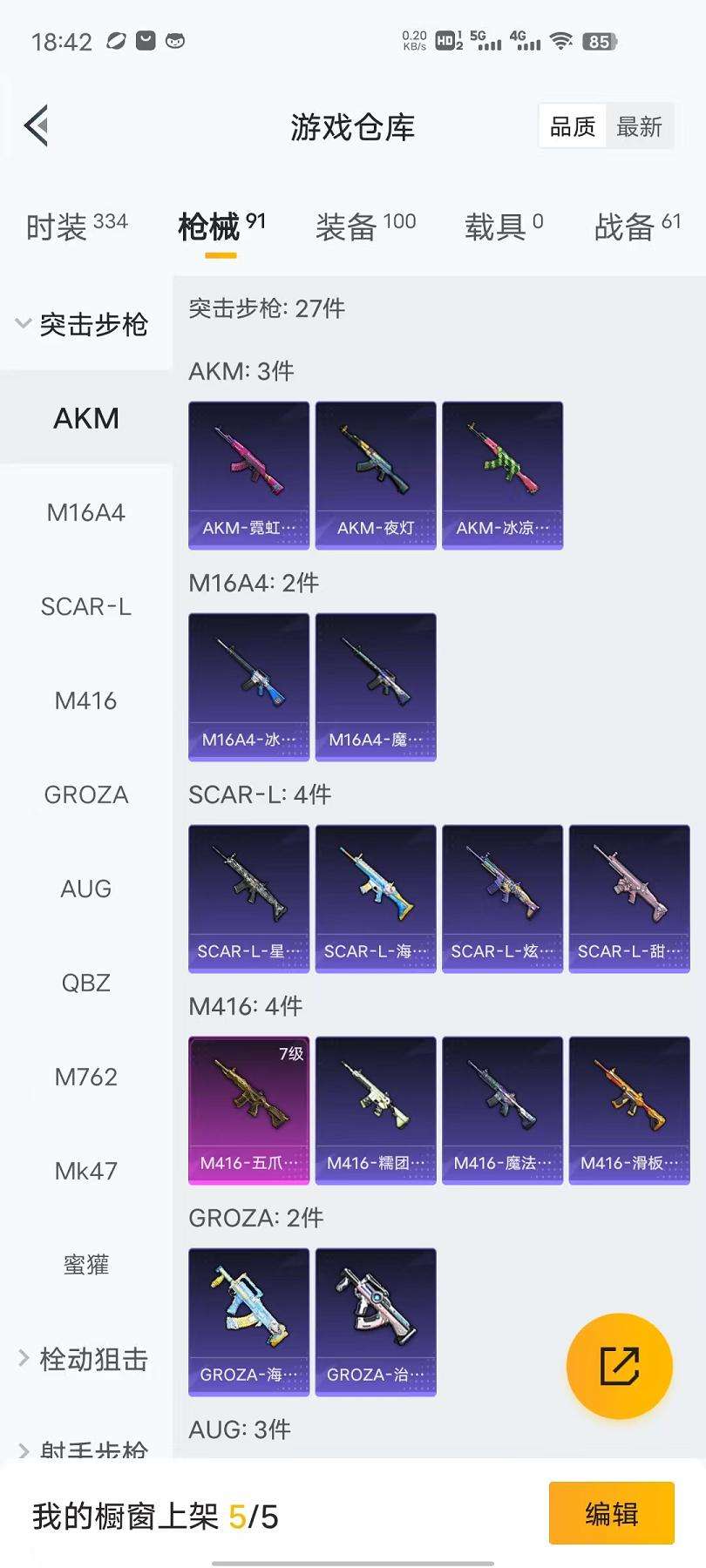Open the level 7 M416-五爪 skin
The height and width of the screenshot is (1568, 706).
coord(248,1110)
